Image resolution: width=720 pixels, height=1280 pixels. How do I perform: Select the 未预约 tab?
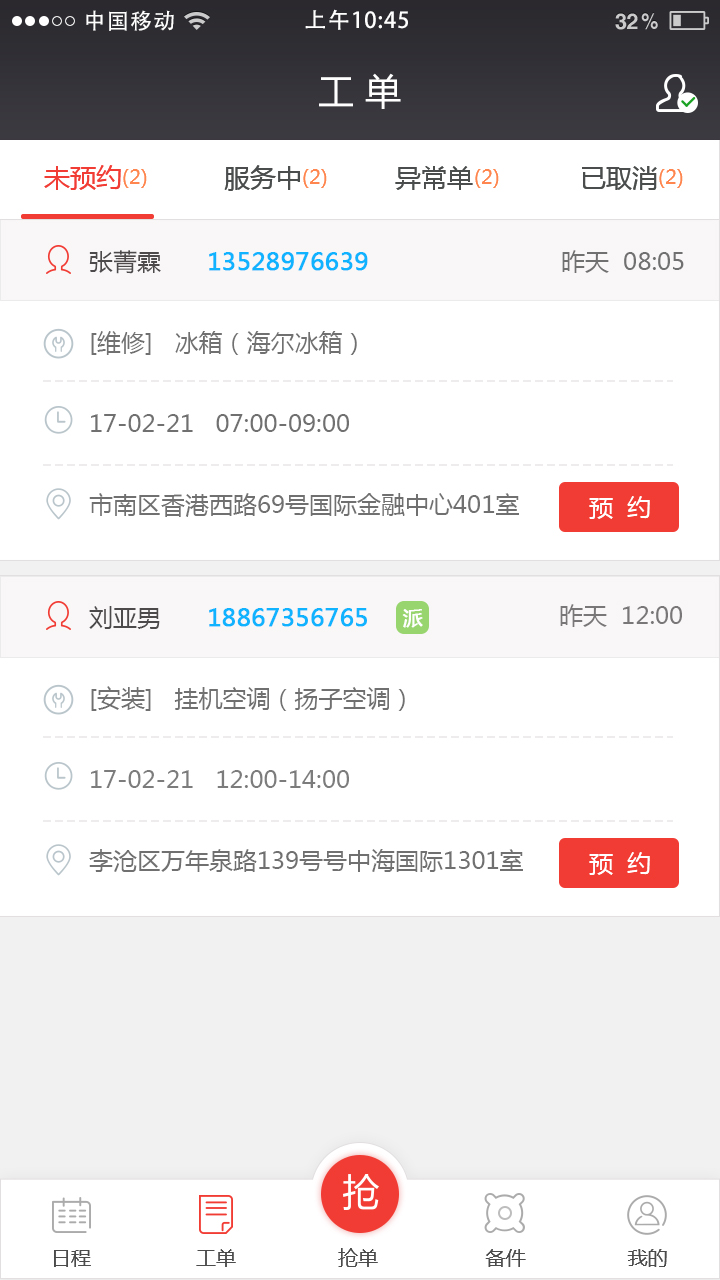pos(95,179)
